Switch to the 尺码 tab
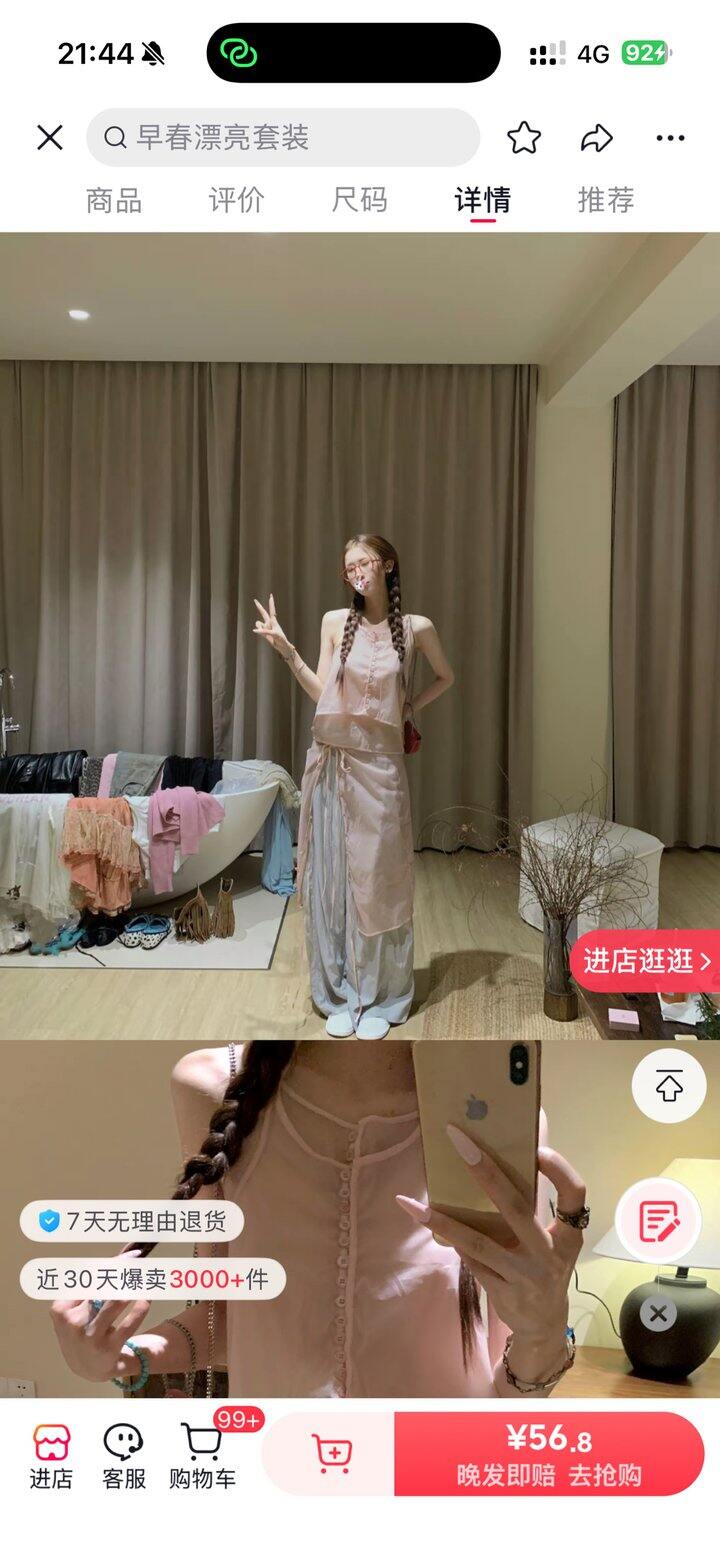720x1564 pixels. pos(359,200)
